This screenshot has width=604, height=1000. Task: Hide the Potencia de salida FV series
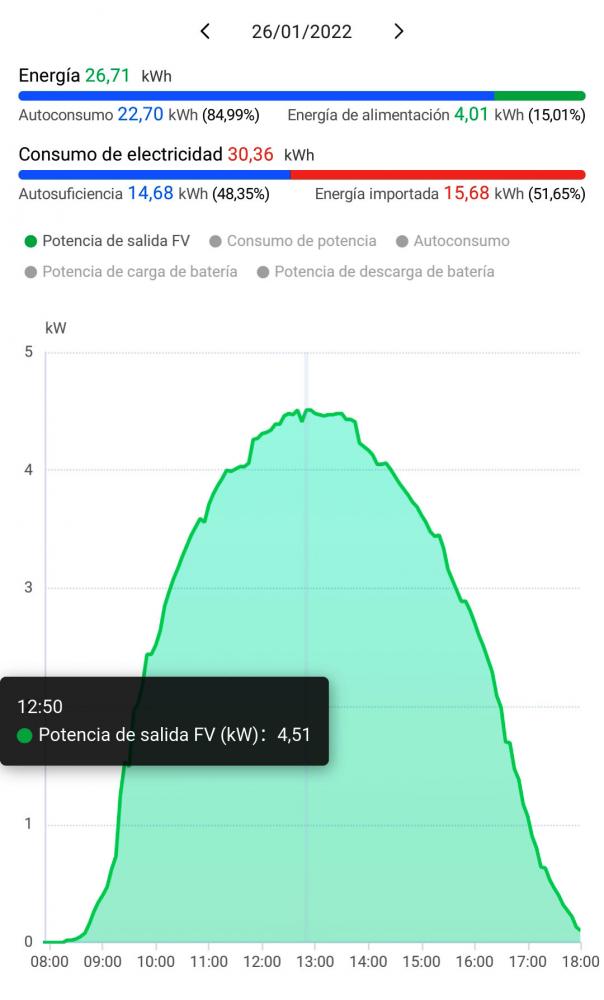(107, 241)
